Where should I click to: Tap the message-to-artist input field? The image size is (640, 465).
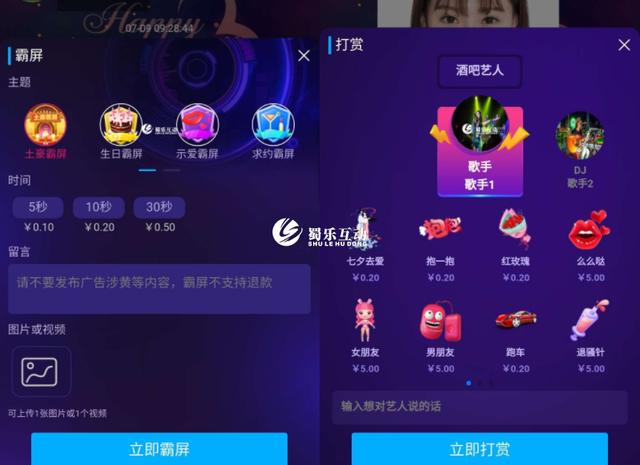click(x=479, y=407)
